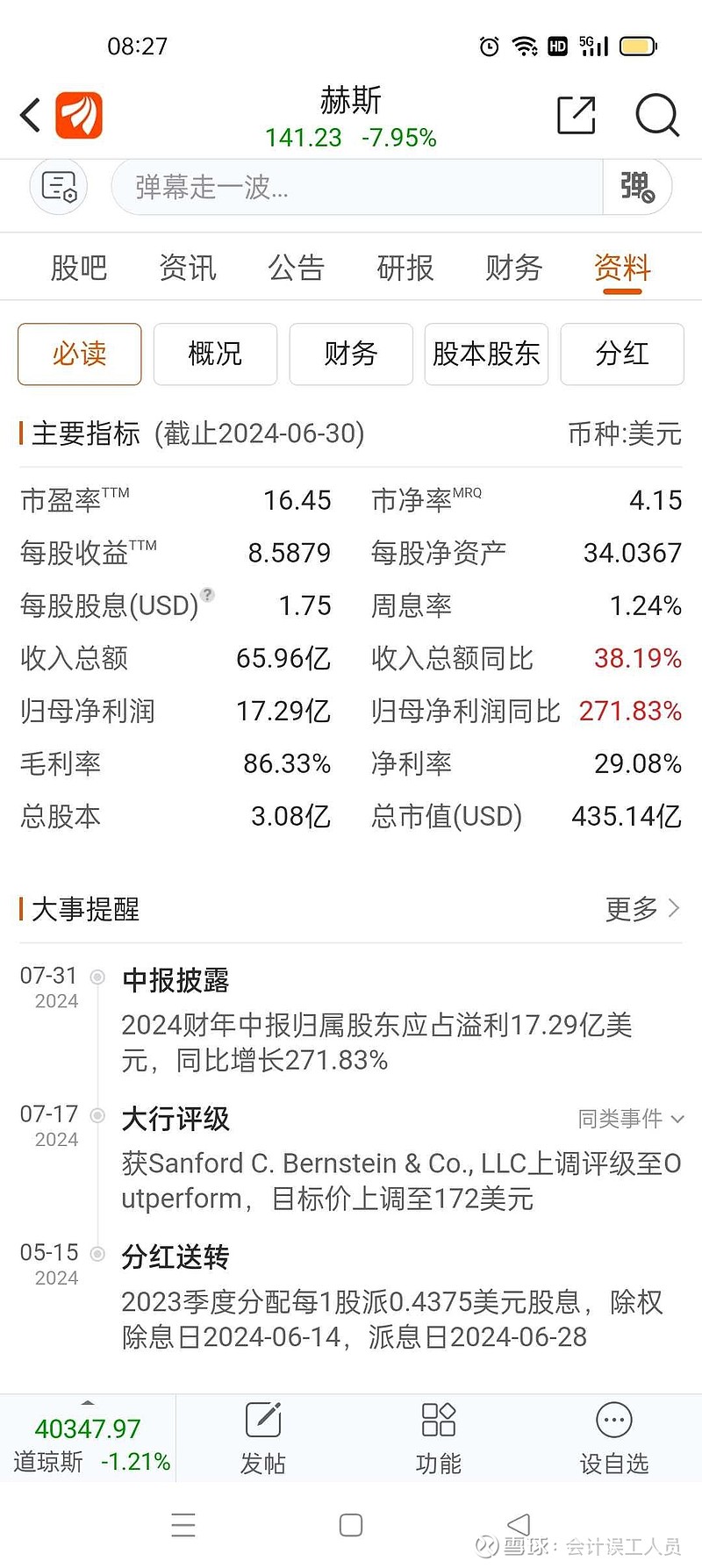Switch to the 股吧 tab
The width and height of the screenshot is (702, 1568).
(x=79, y=268)
